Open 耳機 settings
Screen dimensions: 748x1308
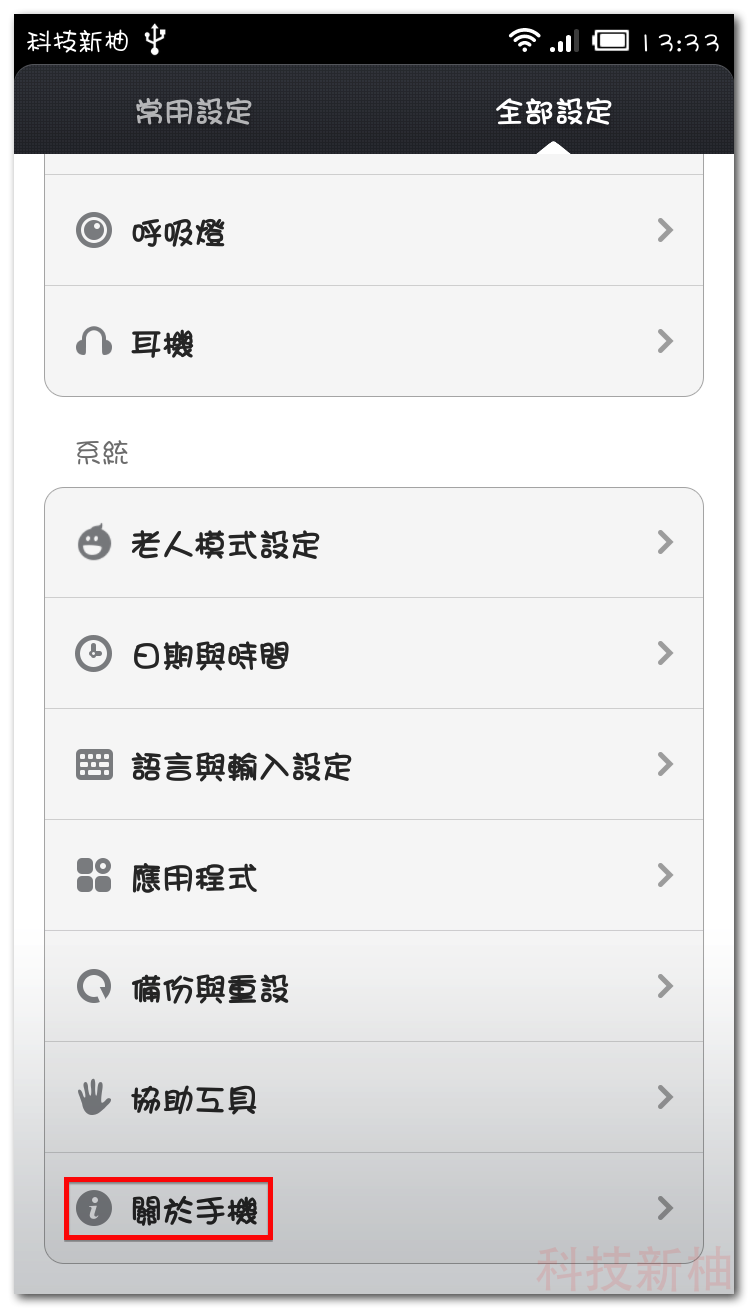point(373,342)
